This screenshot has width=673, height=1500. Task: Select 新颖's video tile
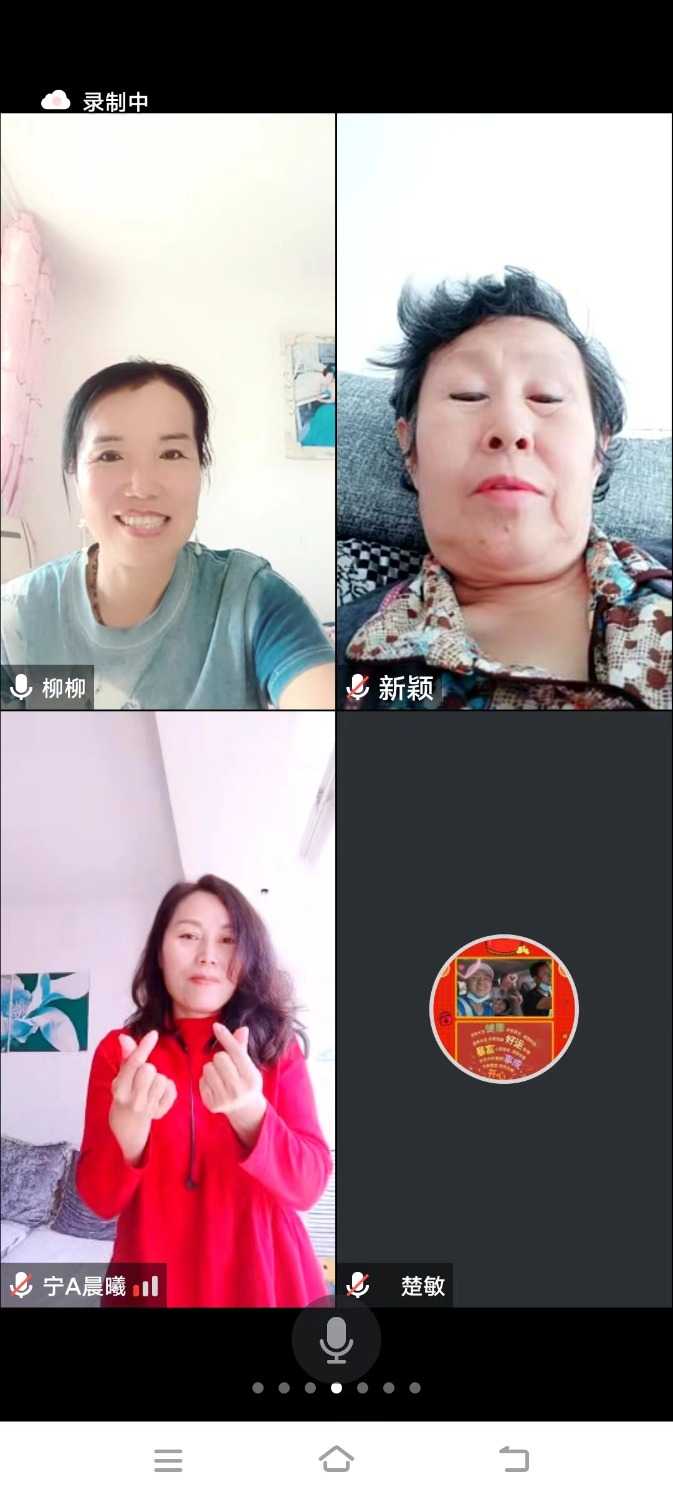click(504, 411)
